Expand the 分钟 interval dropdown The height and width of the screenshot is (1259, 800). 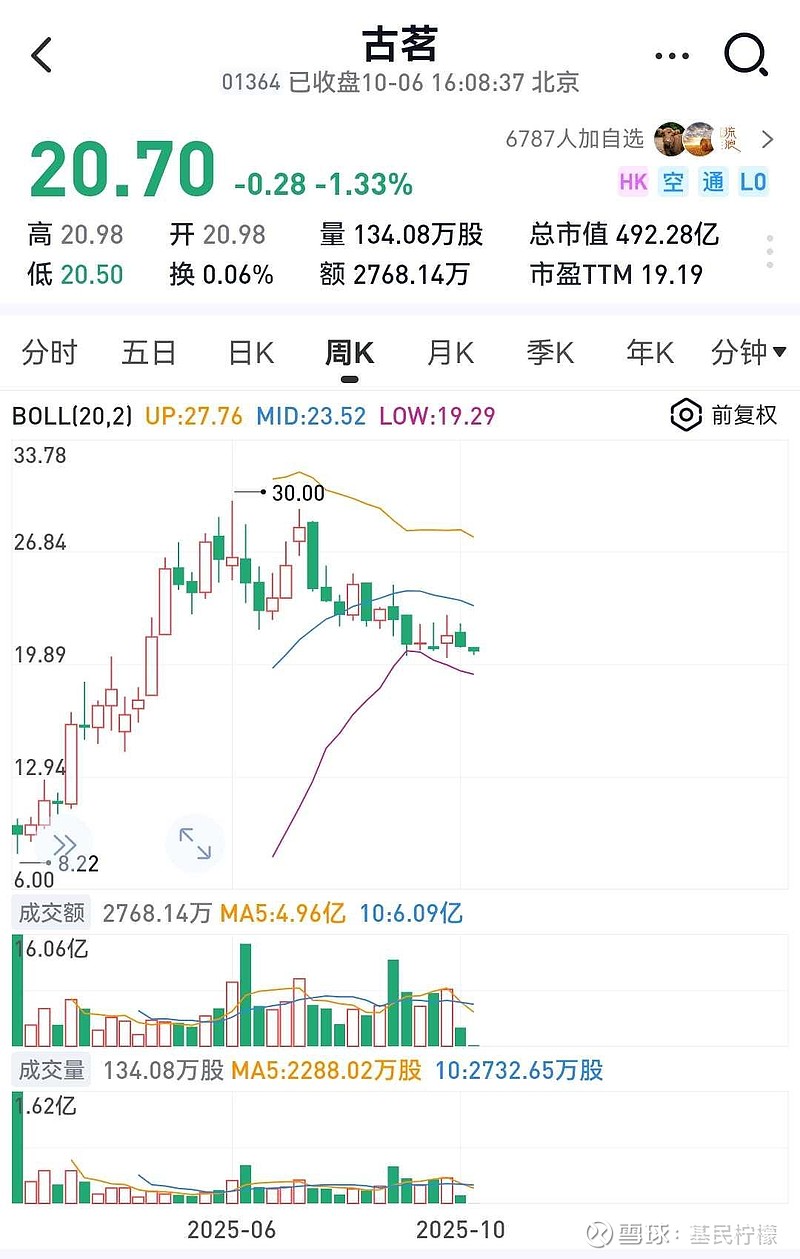pyautogui.click(x=748, y=352)
